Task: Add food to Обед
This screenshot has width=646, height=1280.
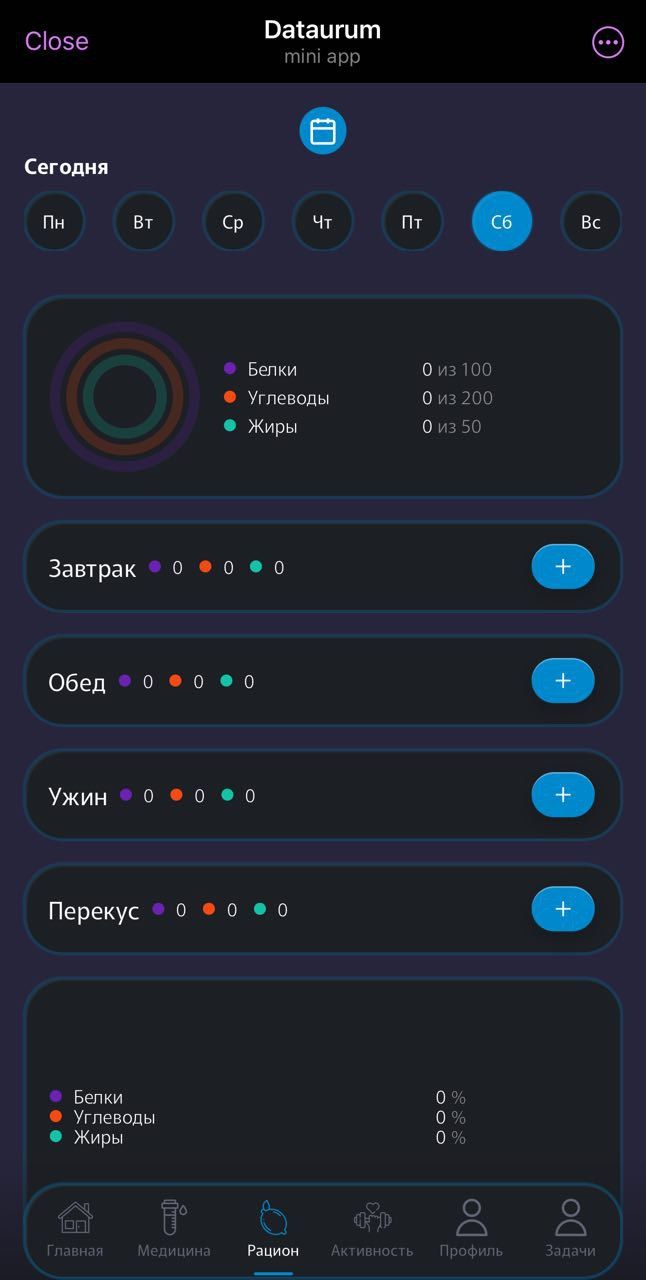Action: 562,681
